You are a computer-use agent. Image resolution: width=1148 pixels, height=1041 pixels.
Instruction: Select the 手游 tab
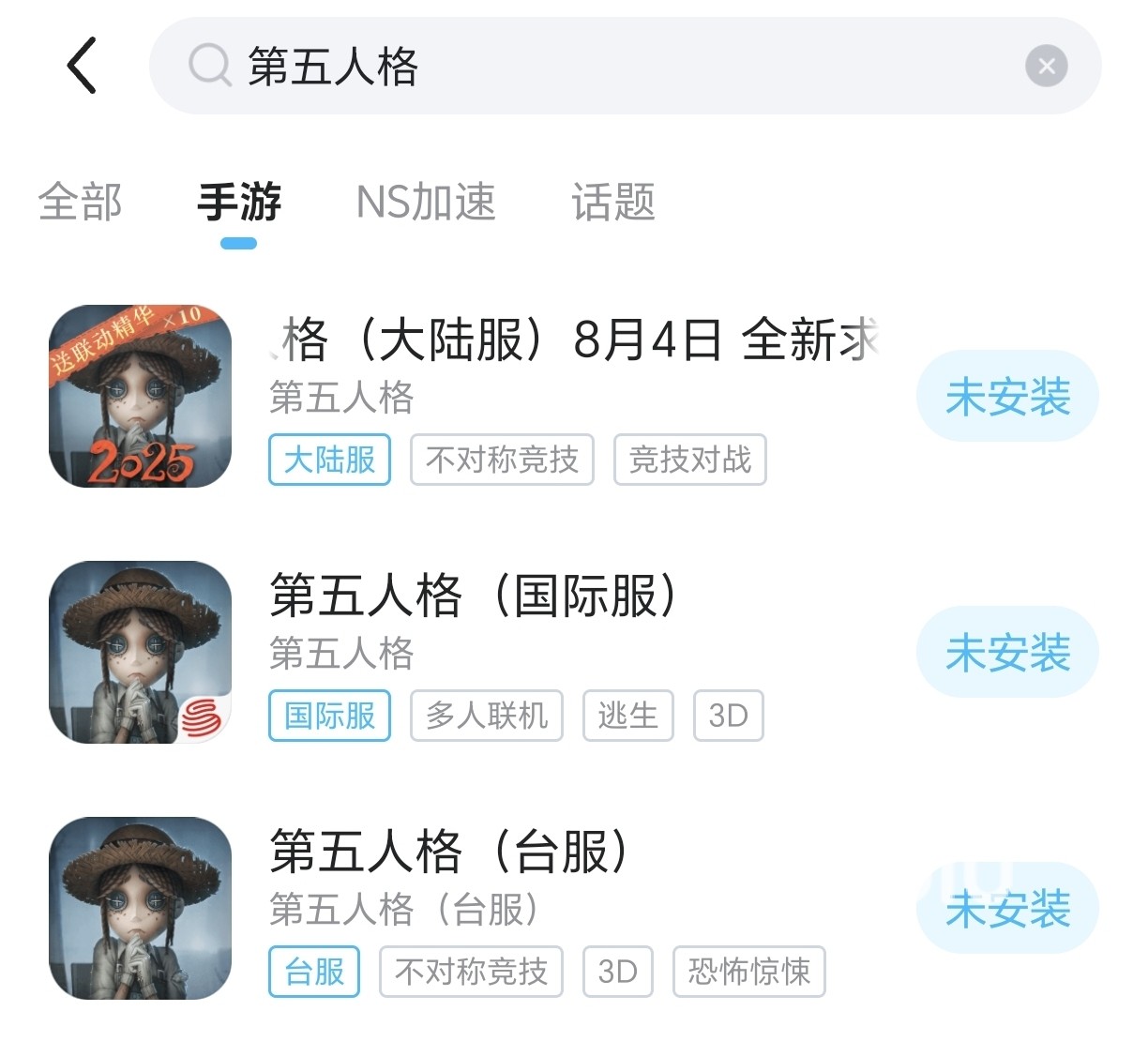tap(239, 203)
